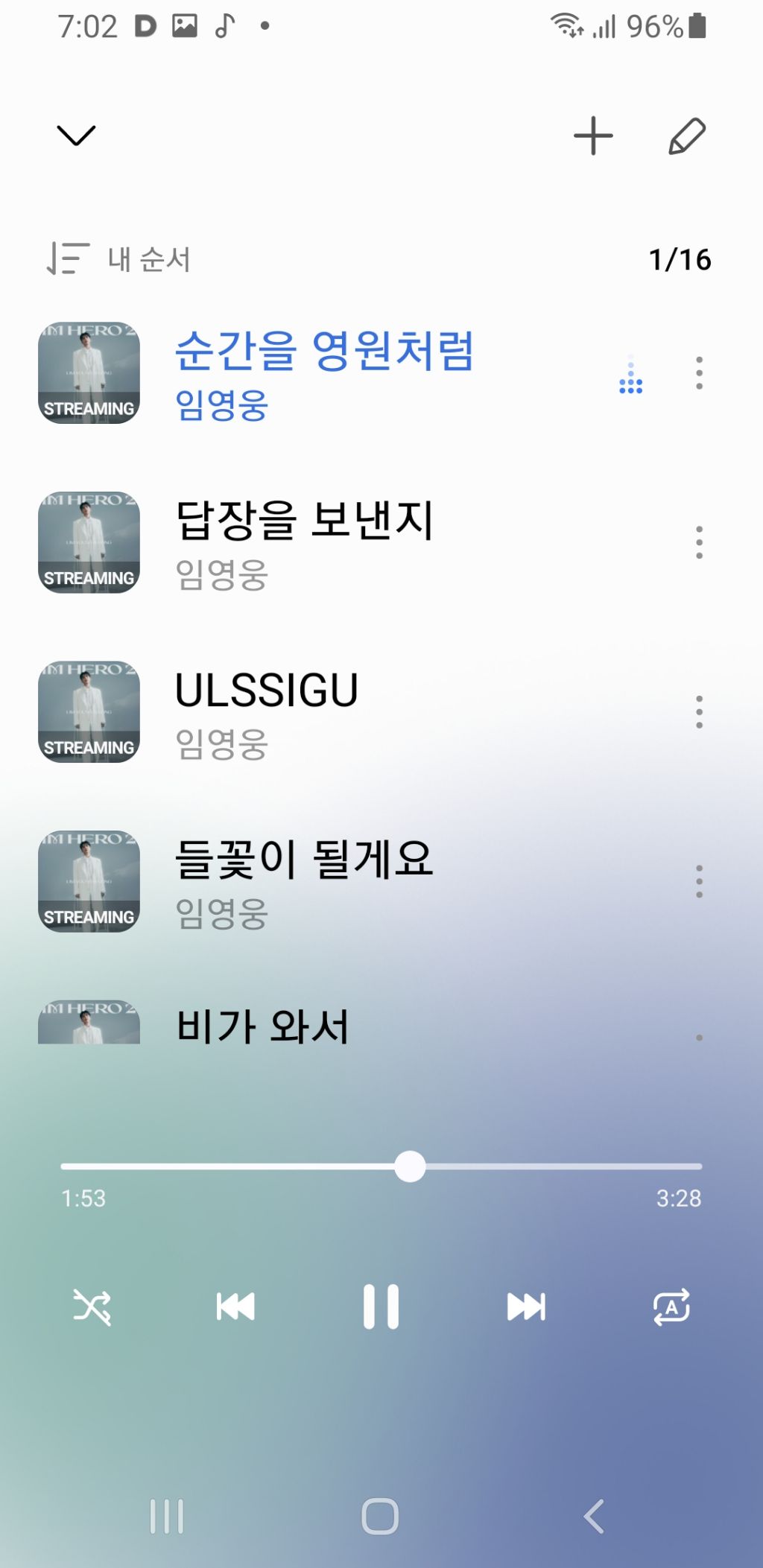Open more options for 들꽃이 될게요
This screenshot has height=1568, width=763.
699,881
